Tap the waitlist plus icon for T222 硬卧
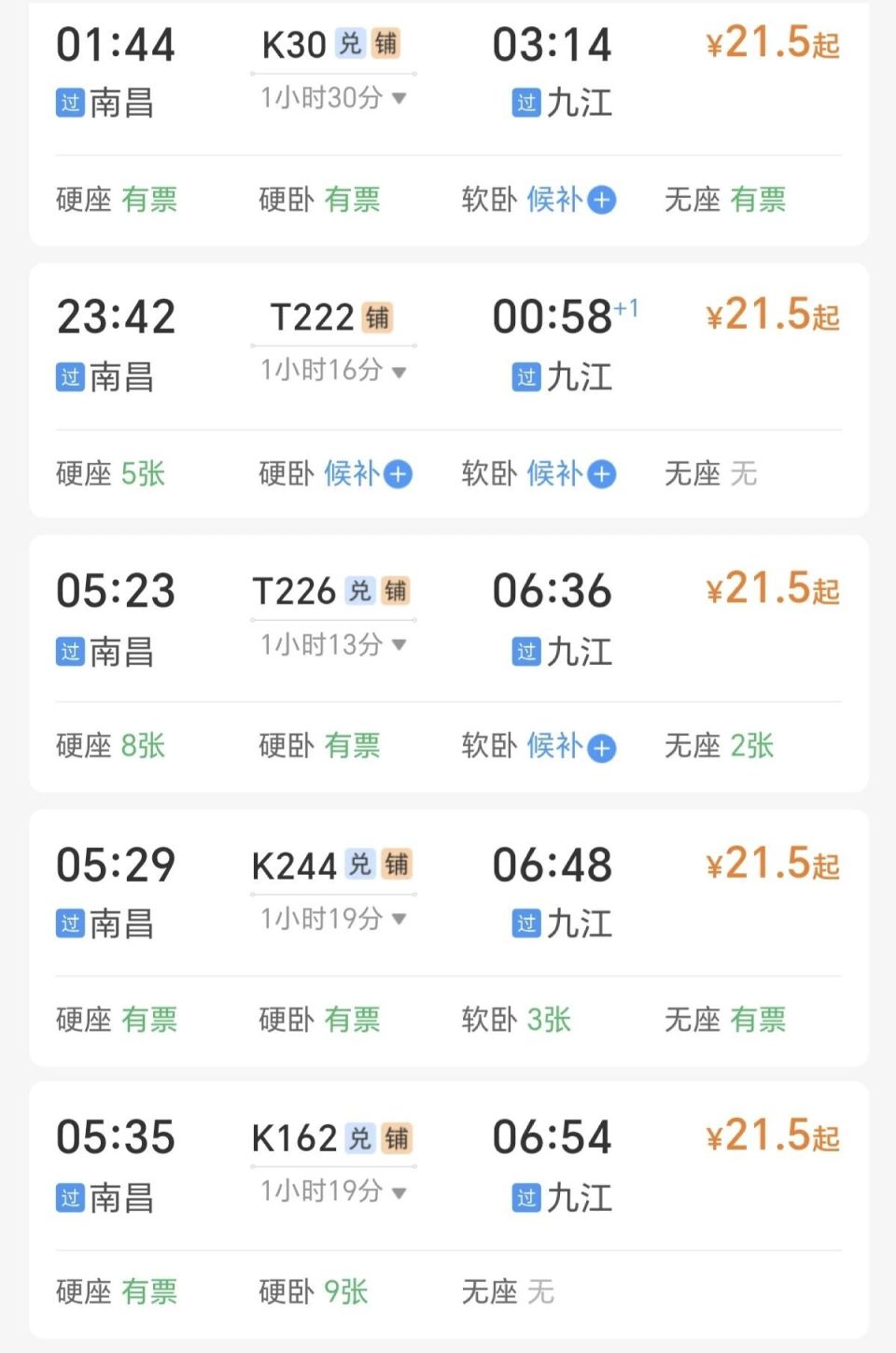Image resolution: width=896 pixels, height=1353 pixels. click(x=398, y=474)
